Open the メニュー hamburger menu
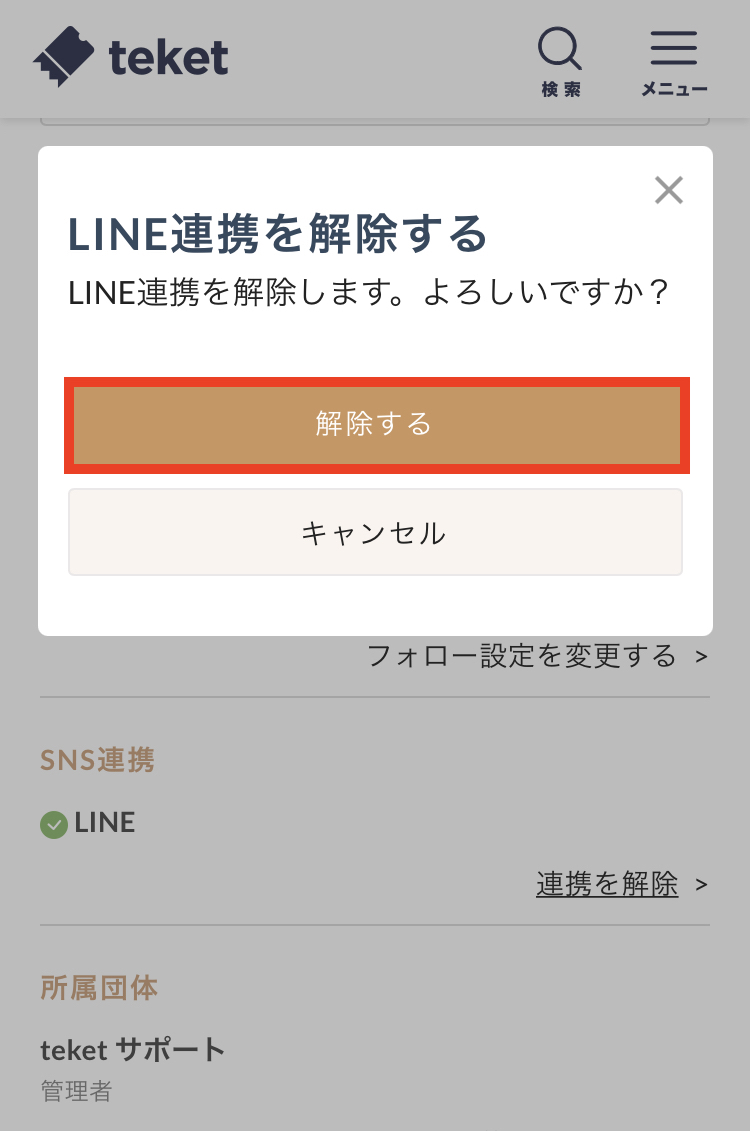 (674, 62)
